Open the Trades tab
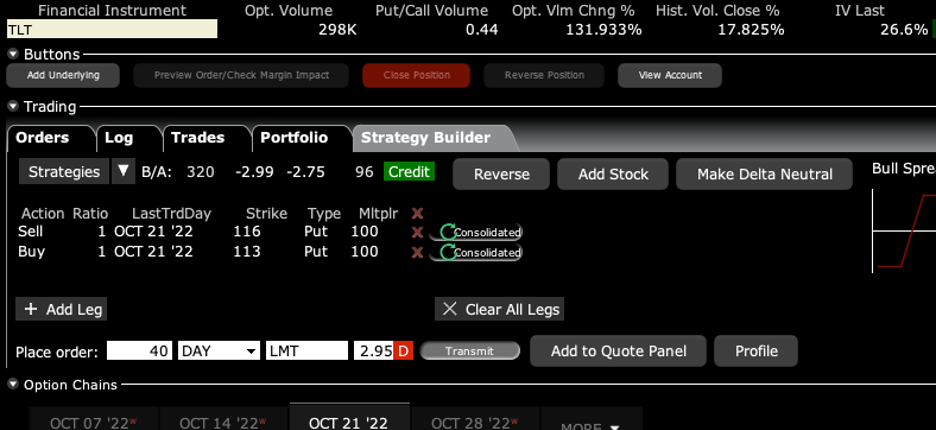 198,138
